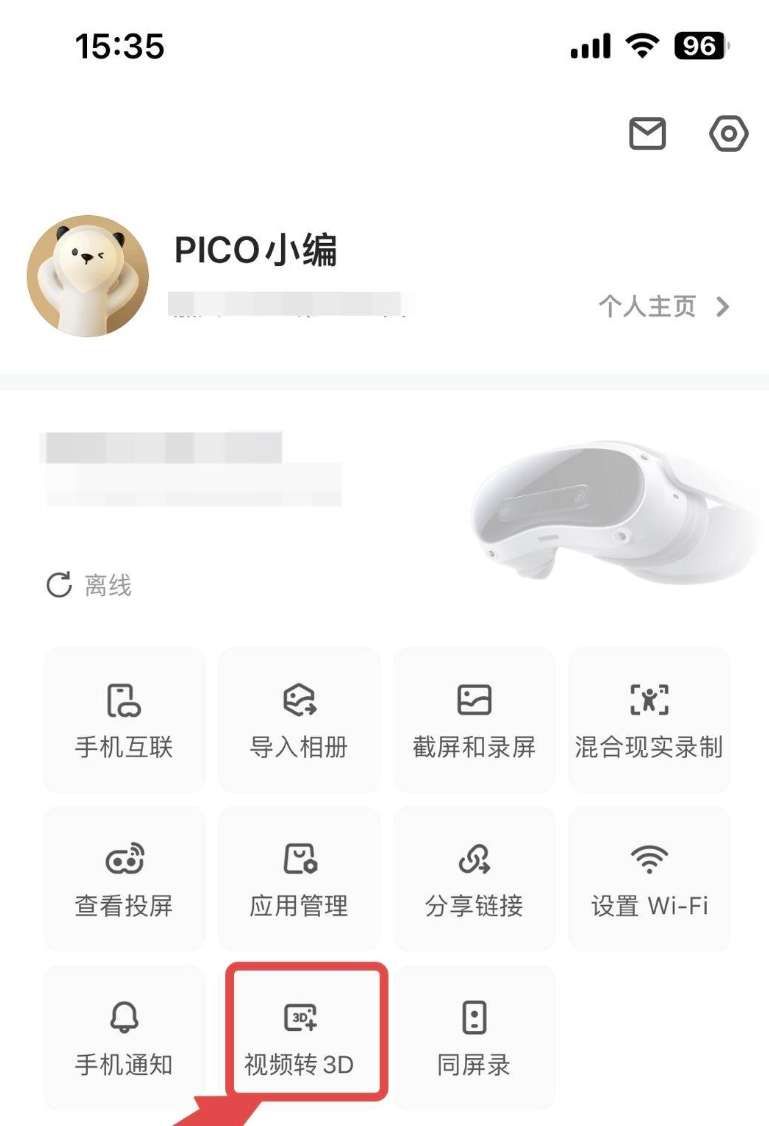Open the 应用管理 app management panel
The width and height of the screenshot is (769, 1126).
298,877
